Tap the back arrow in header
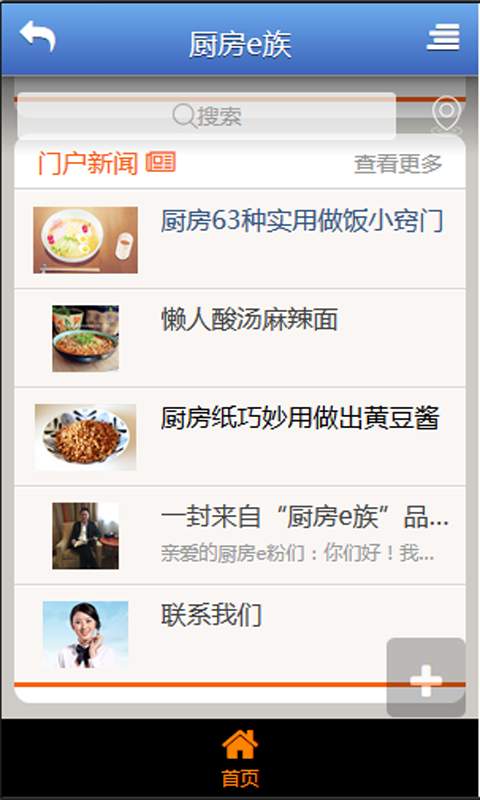 tap(37, 36)
